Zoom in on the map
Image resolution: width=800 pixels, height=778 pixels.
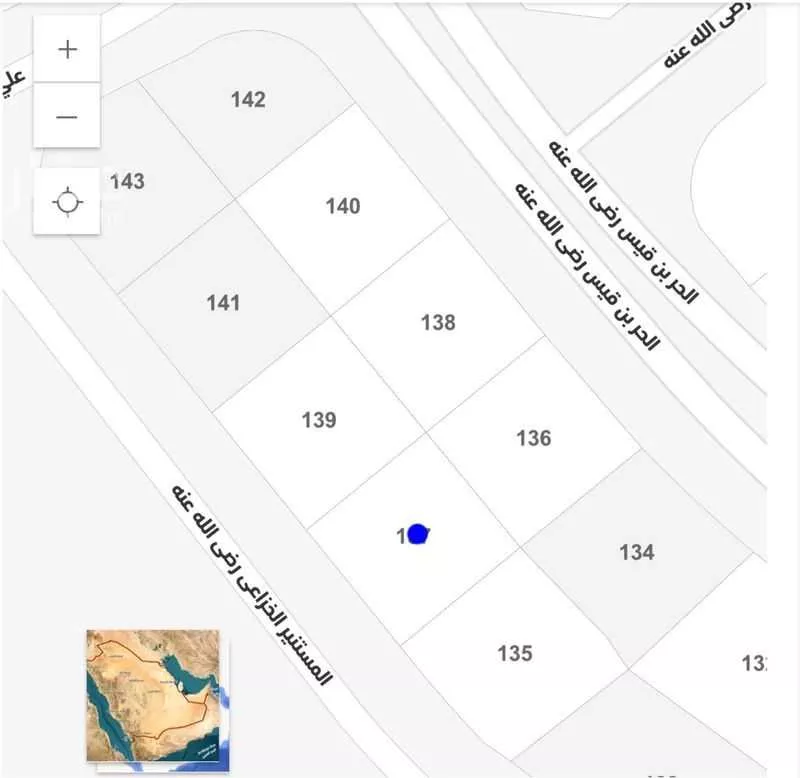pyautogui.click(x=67, y=49)
